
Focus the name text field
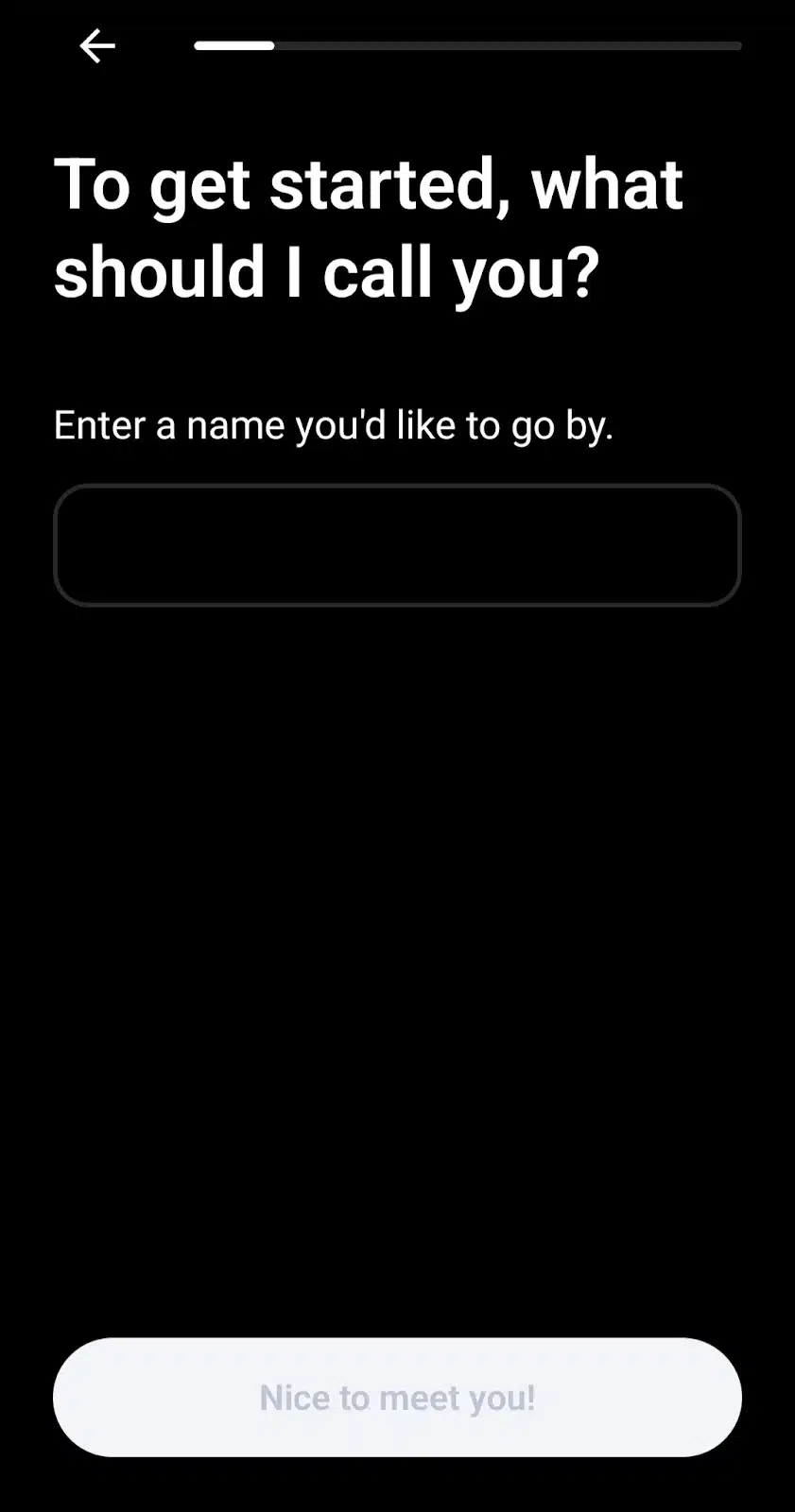[x=397, y=545]
